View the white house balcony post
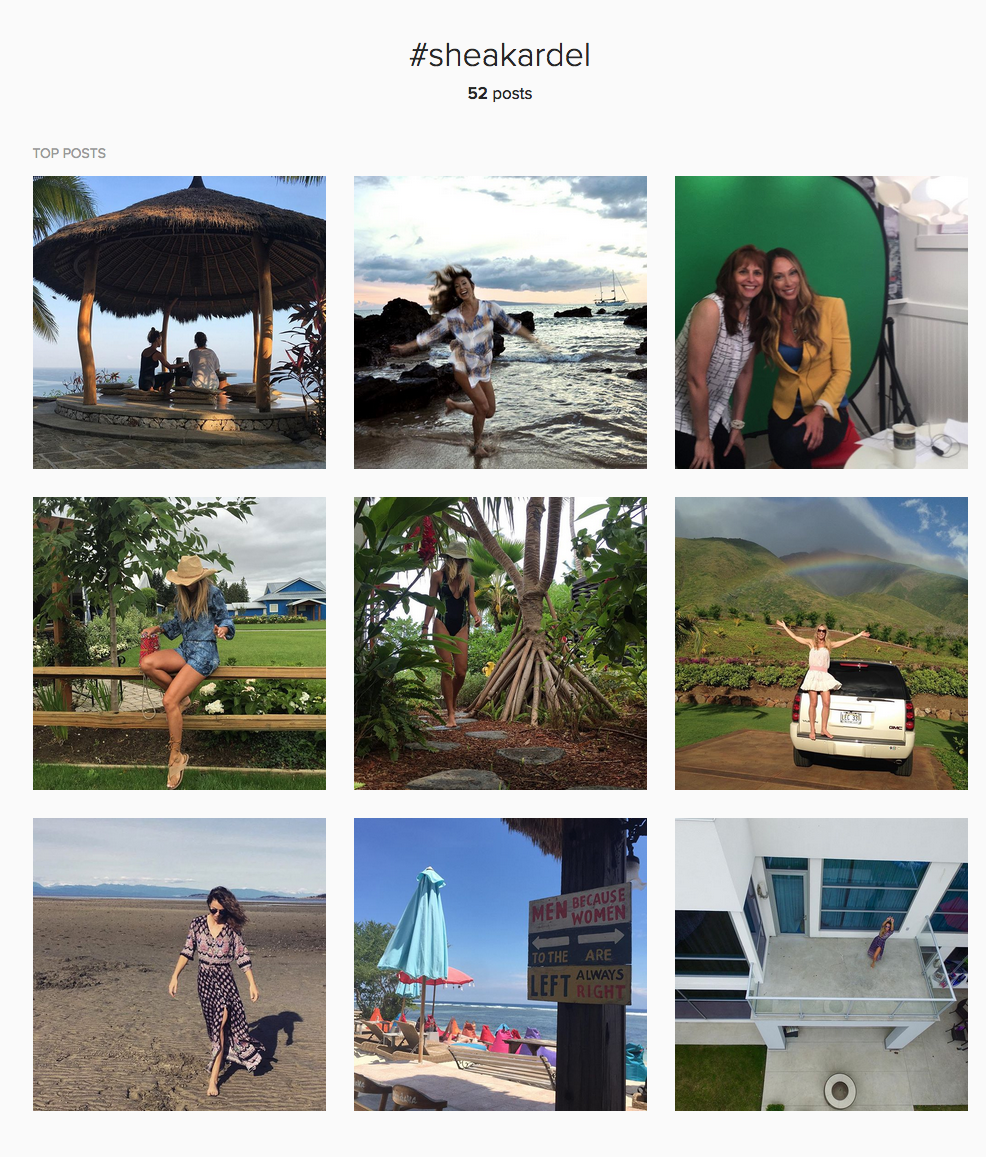 click(x=821, y=964)
